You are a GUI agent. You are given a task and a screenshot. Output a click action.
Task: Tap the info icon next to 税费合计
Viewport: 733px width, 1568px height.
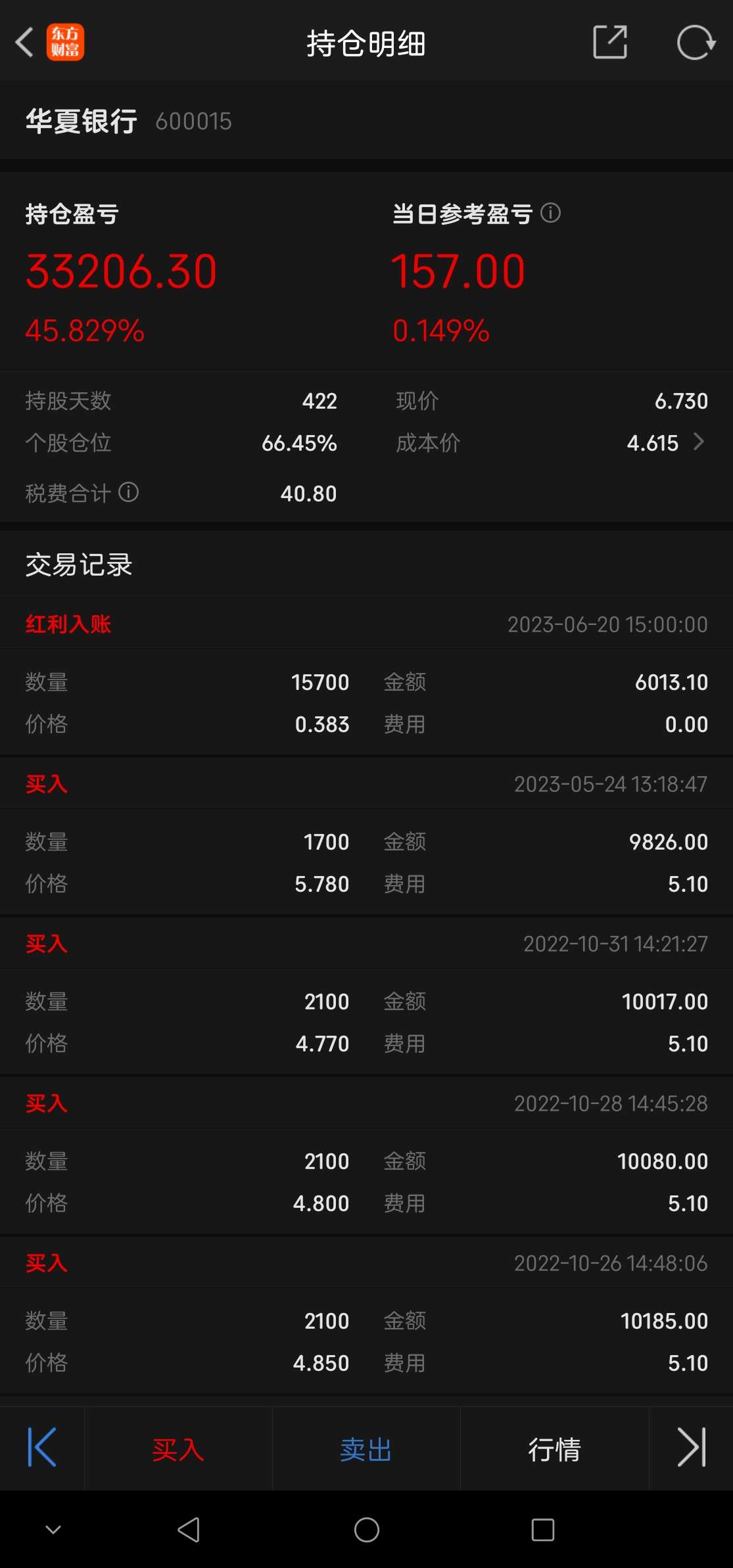click(129, 493)
